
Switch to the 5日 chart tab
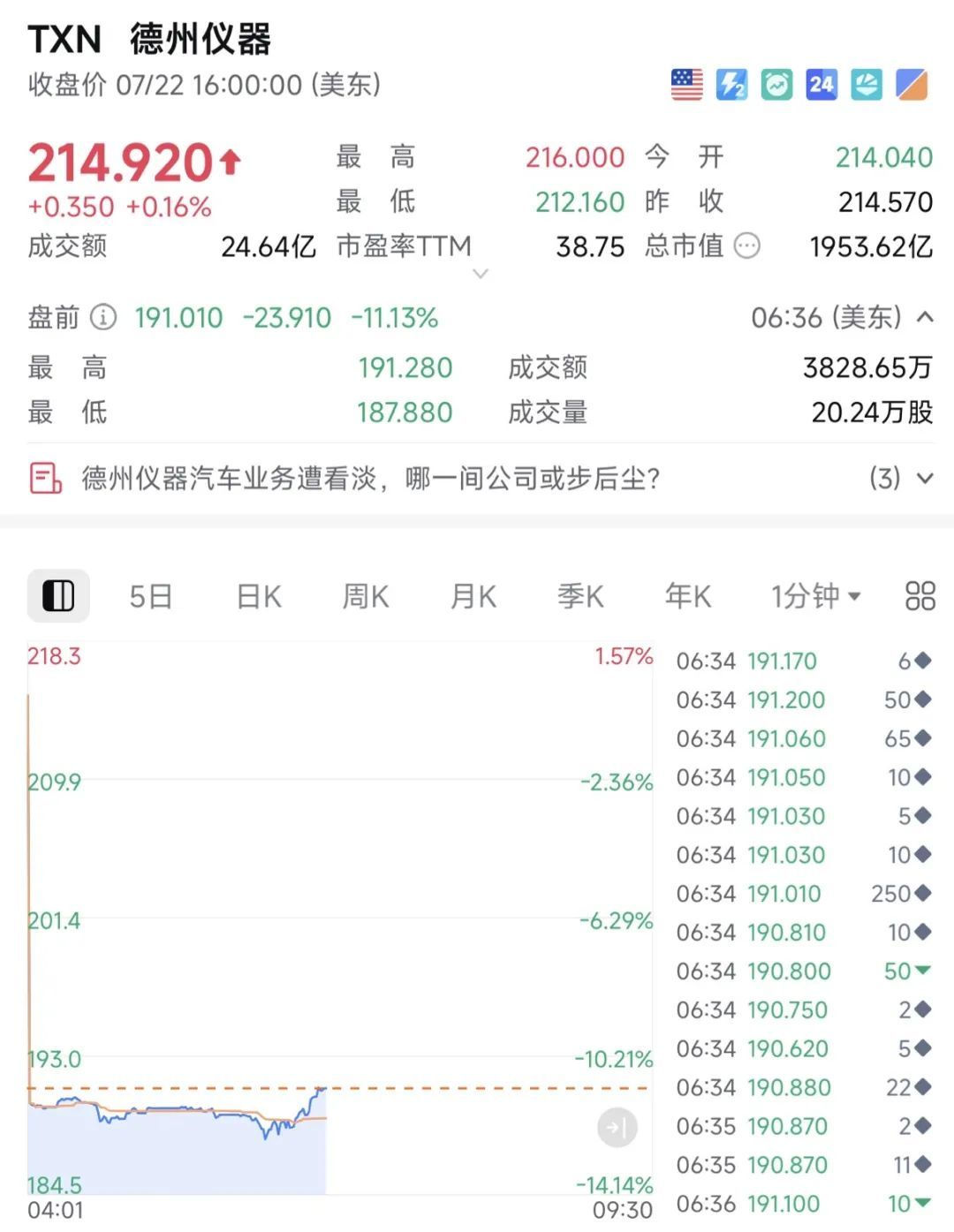150,597
